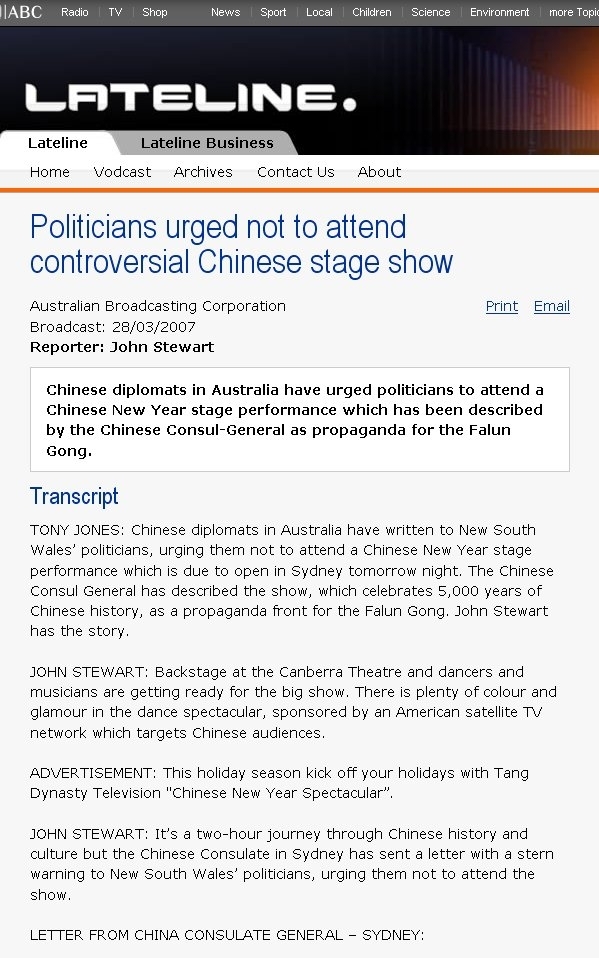Viewport: 599px width, 958px height.
Task: Open the Science section
Action: 430,12
